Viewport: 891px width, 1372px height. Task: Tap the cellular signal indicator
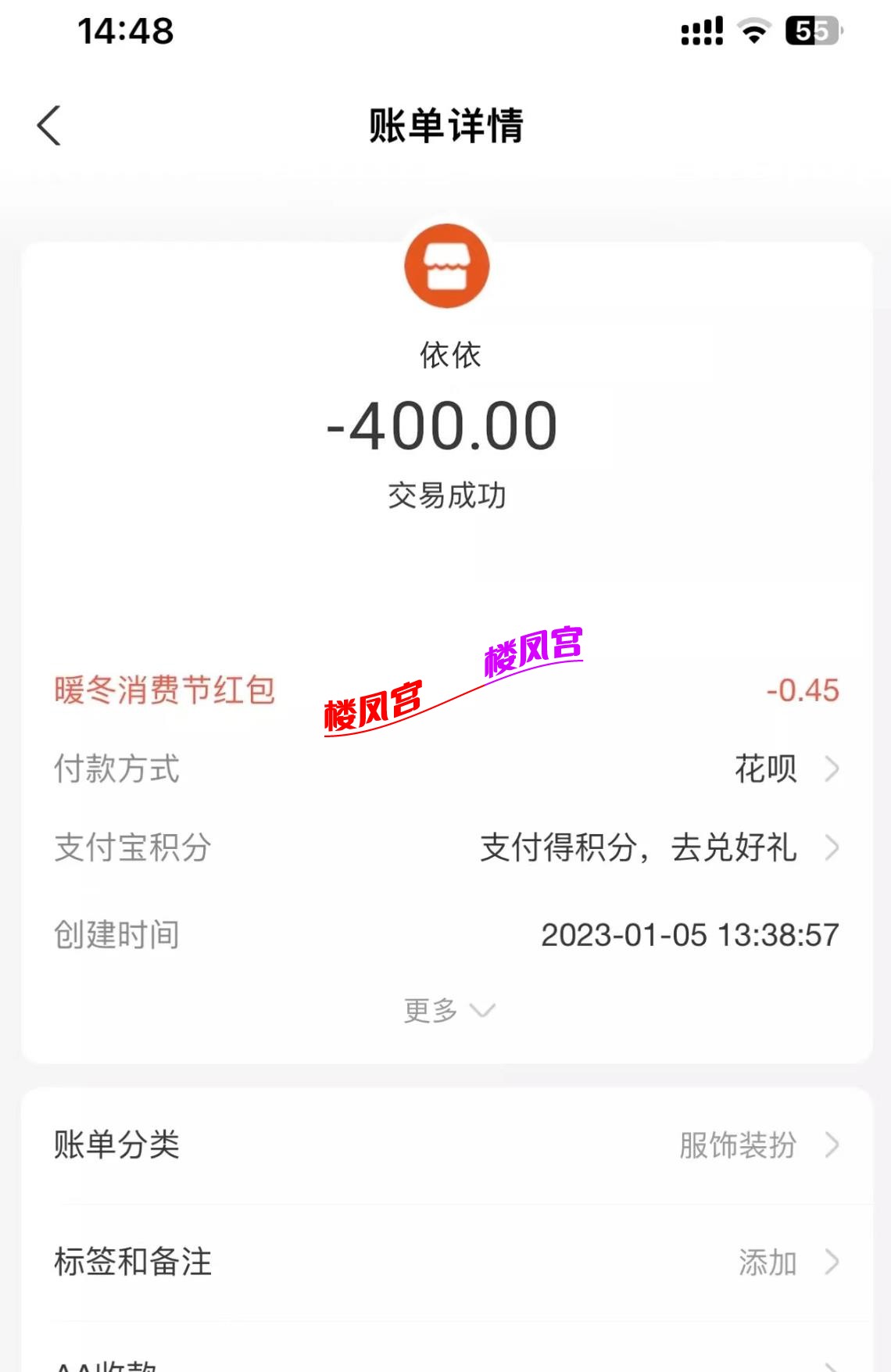(700, 31)
